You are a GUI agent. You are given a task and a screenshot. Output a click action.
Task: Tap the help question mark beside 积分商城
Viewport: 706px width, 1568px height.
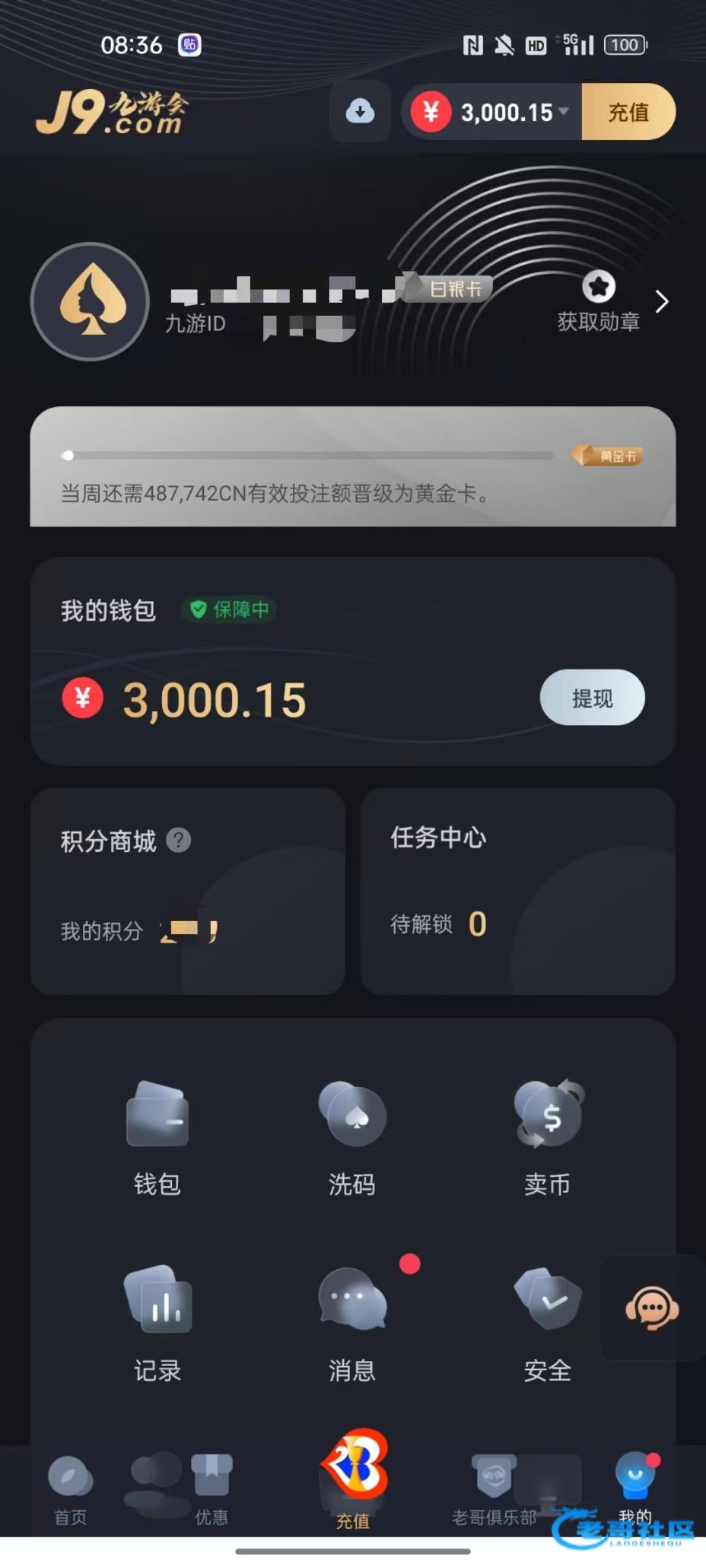[x=178, y=840]
